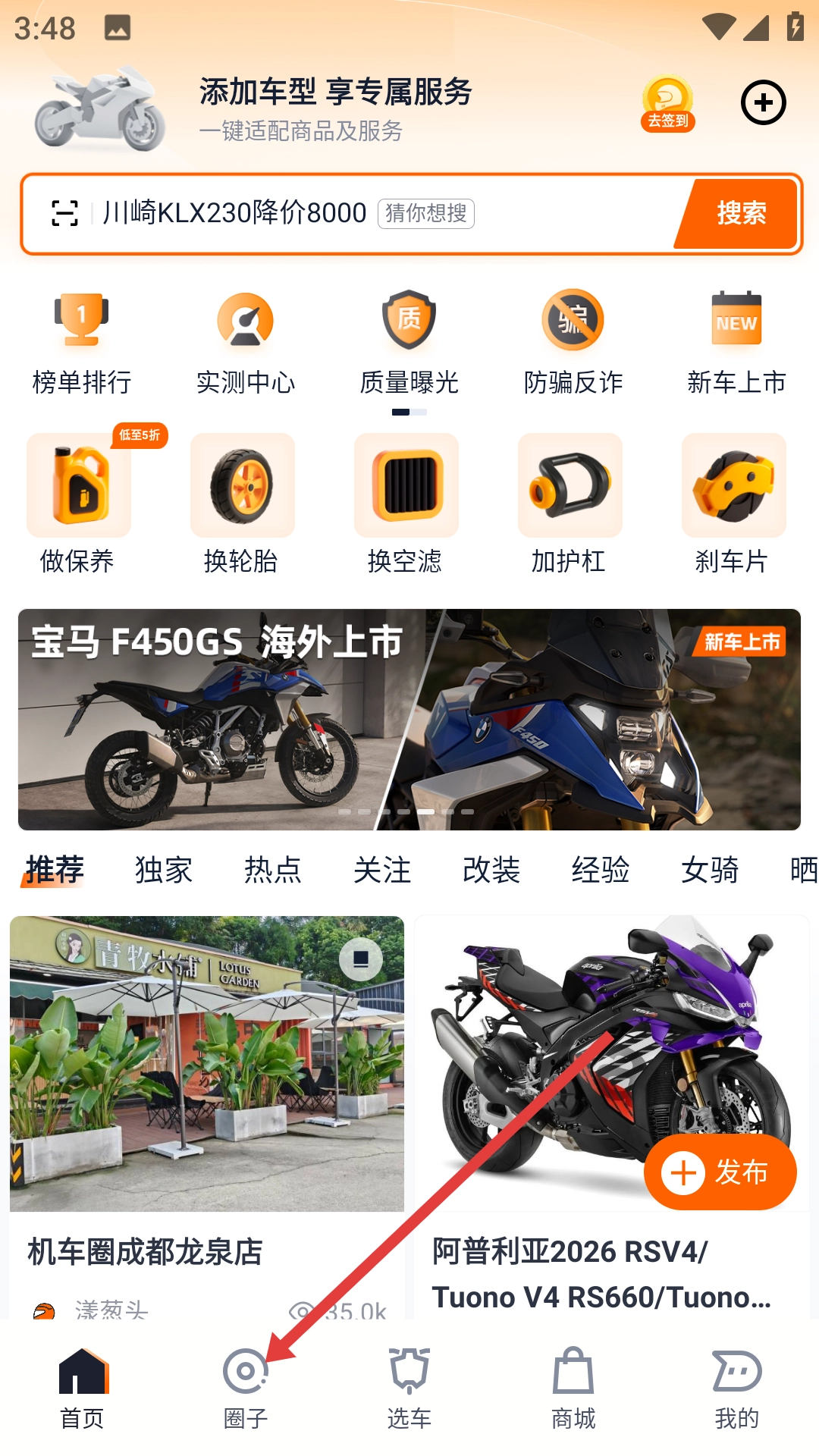The height and width of the screenshot is (1456, 819).
Task: Tap the search field with 川崎KLX230降价8000
Action: click(235, 213)
